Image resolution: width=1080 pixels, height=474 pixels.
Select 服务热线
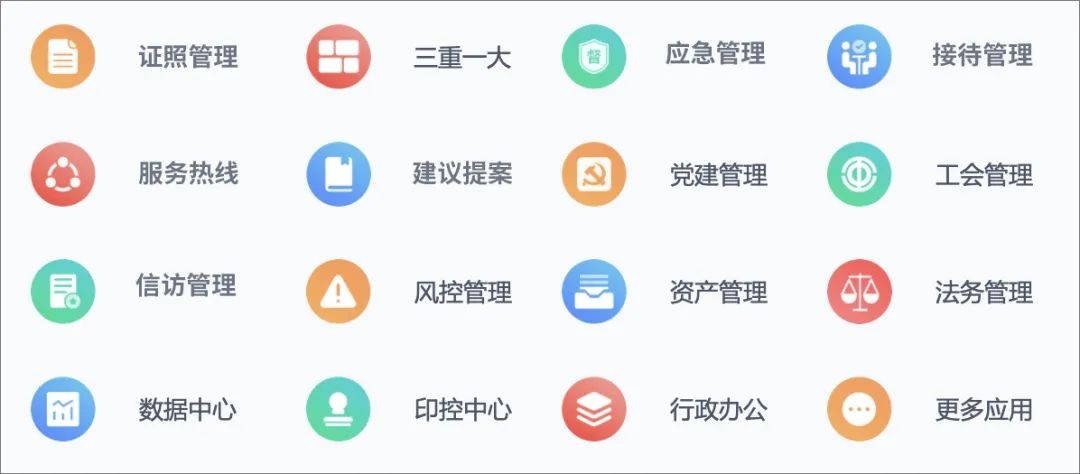click(63, 174)
